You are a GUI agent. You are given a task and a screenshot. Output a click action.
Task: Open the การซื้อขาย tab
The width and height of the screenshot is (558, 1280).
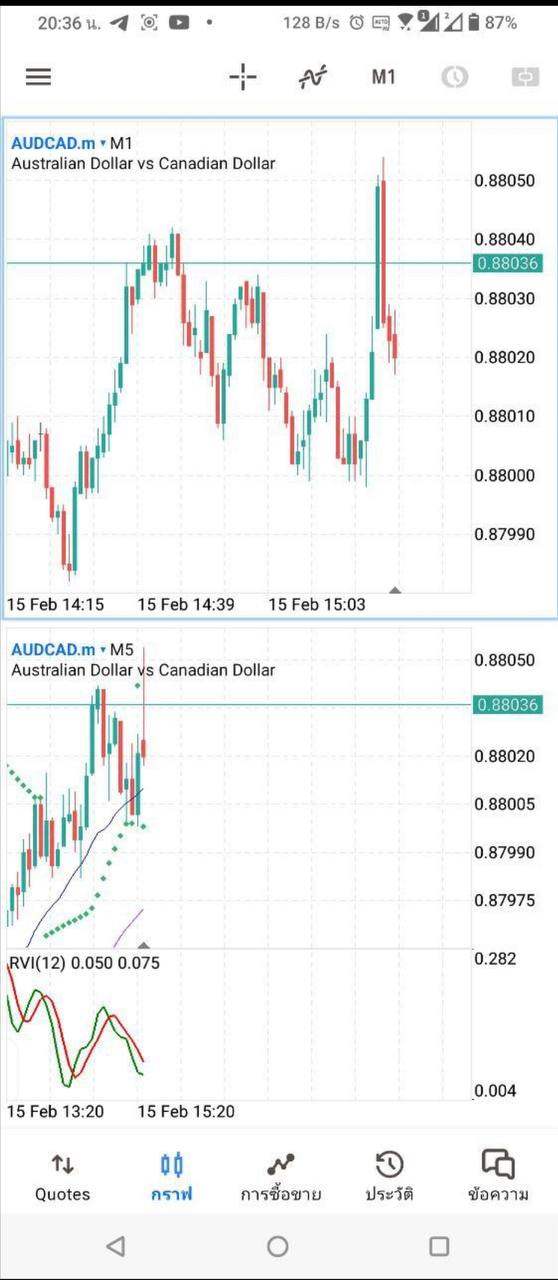(281, 1177)
